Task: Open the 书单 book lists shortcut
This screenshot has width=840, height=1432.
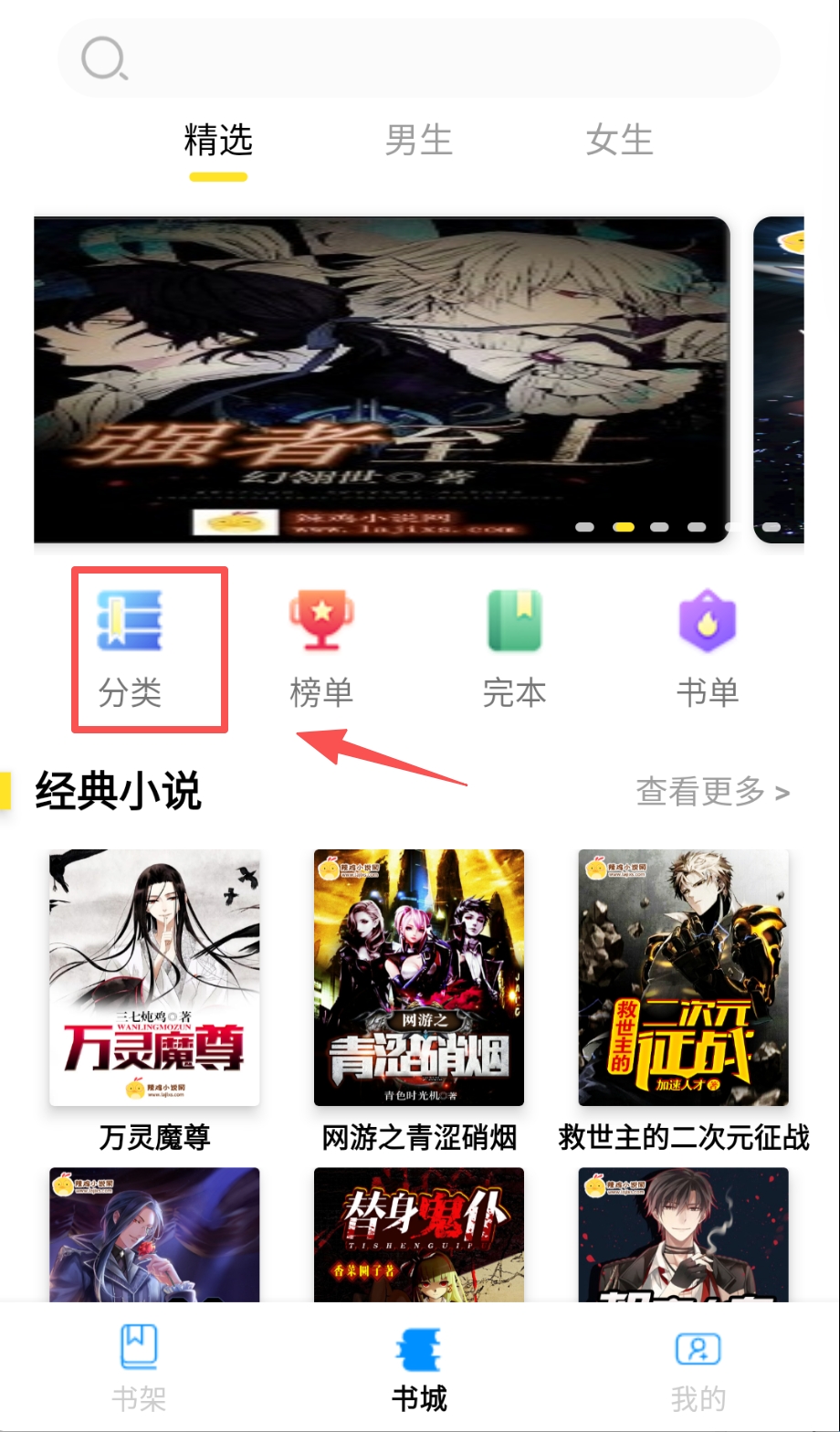Action: [x=707, y=649]
